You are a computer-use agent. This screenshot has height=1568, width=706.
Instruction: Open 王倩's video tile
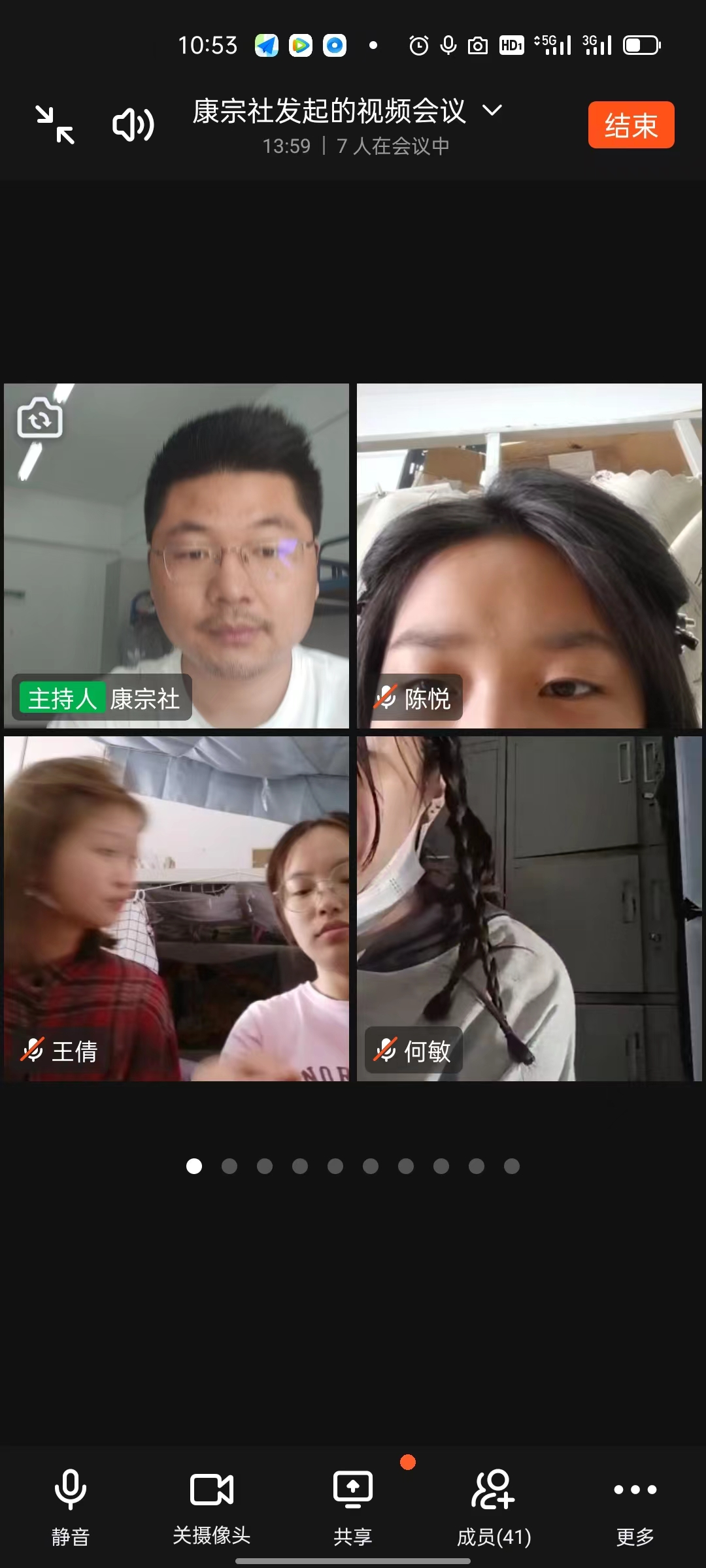coord(176,908)
